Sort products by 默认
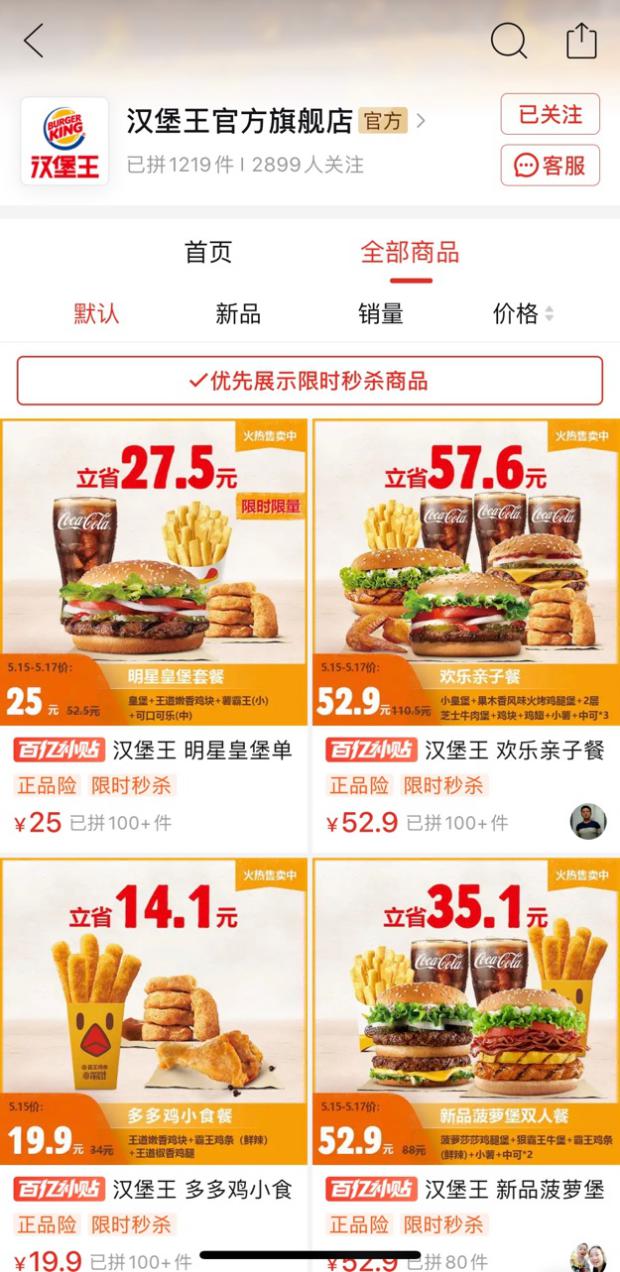The image size is (620, 1272). coord(96,314)
